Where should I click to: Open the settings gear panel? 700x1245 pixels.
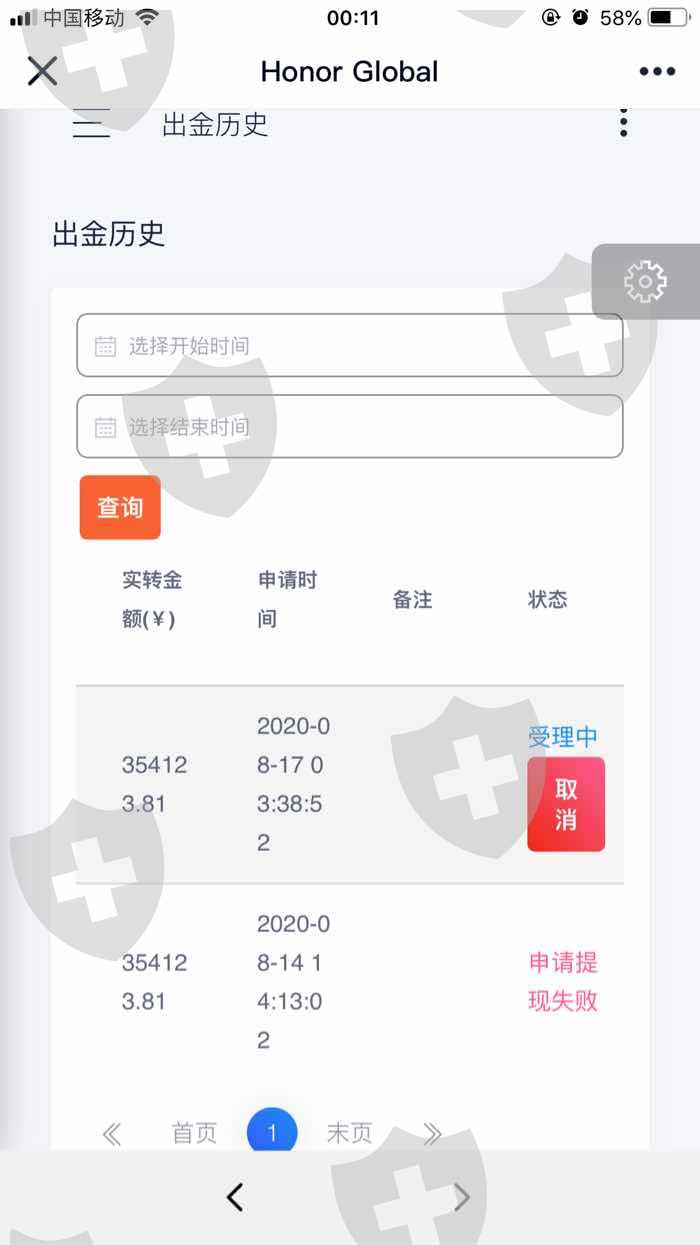click(646, 281)
